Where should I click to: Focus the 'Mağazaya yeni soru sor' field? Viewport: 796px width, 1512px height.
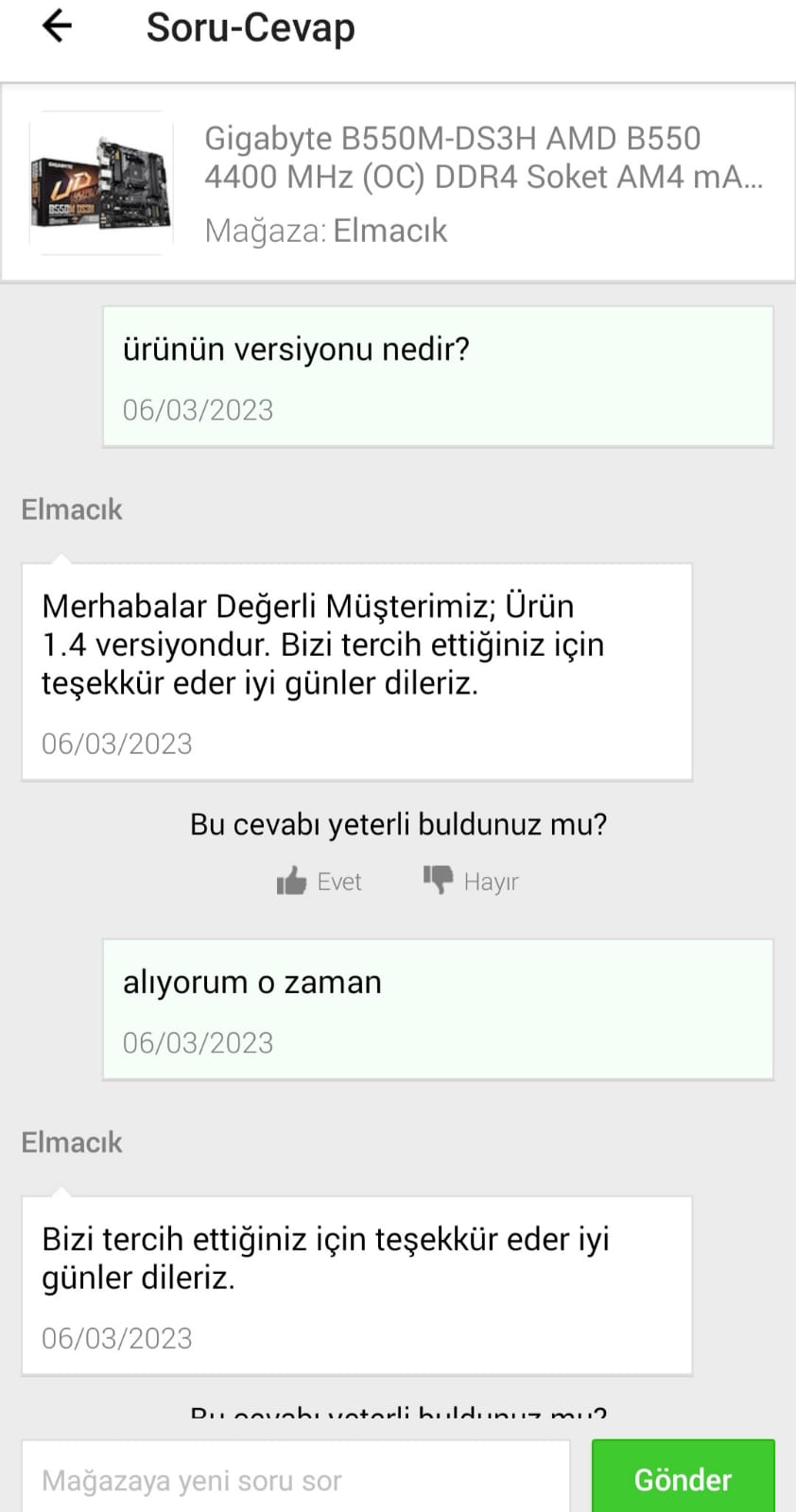(x=295, y=1479)
